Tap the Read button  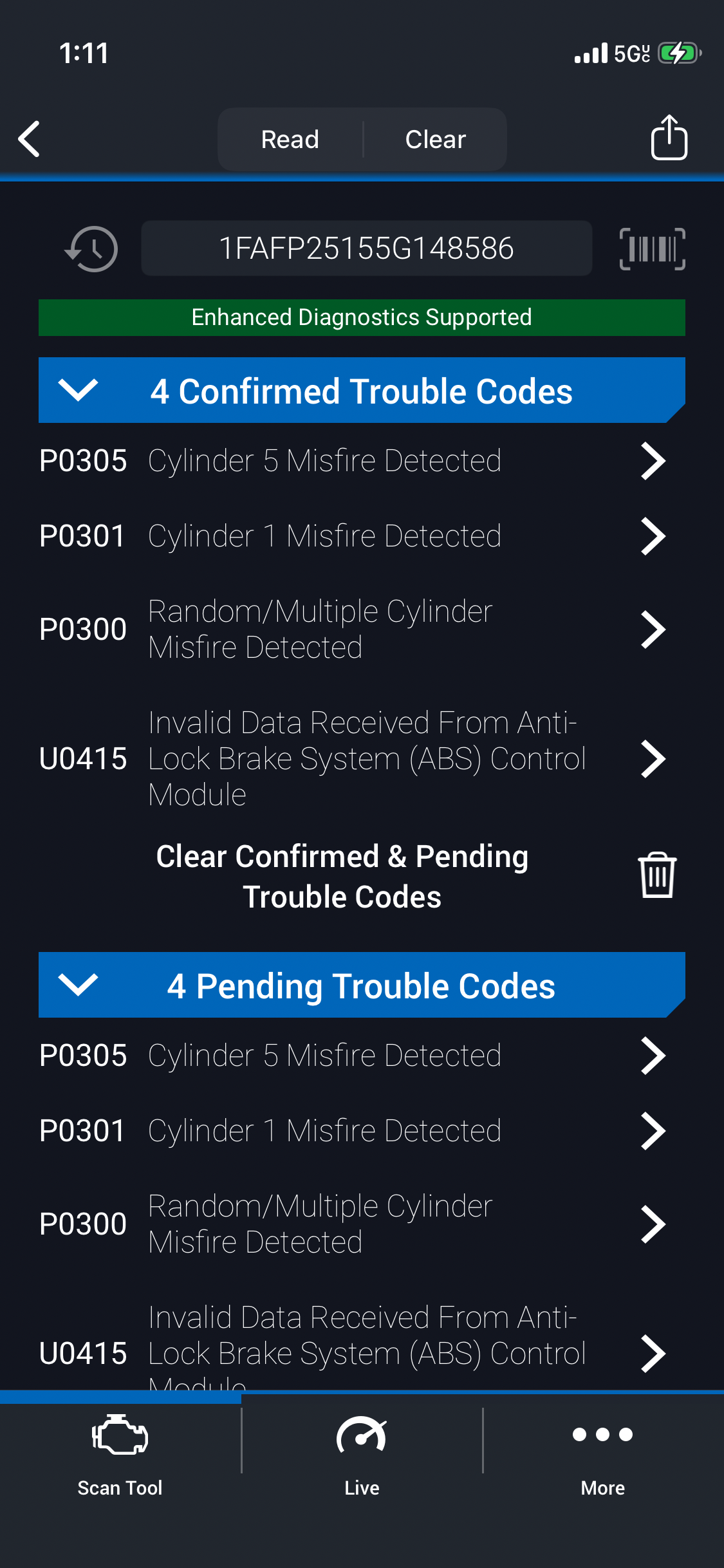click(x=290, y=139)
